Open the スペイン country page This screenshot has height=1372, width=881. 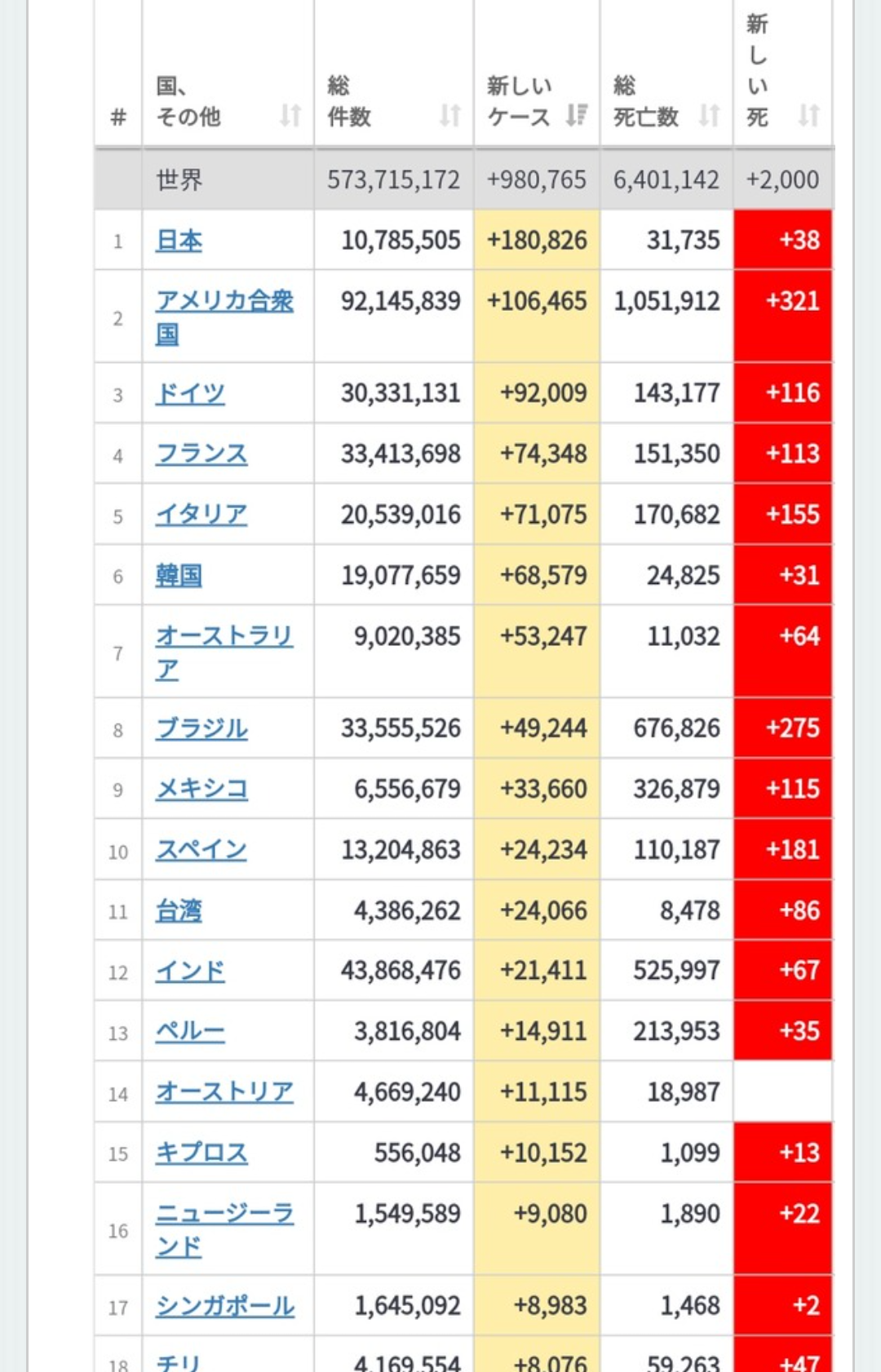pos(201,849)
